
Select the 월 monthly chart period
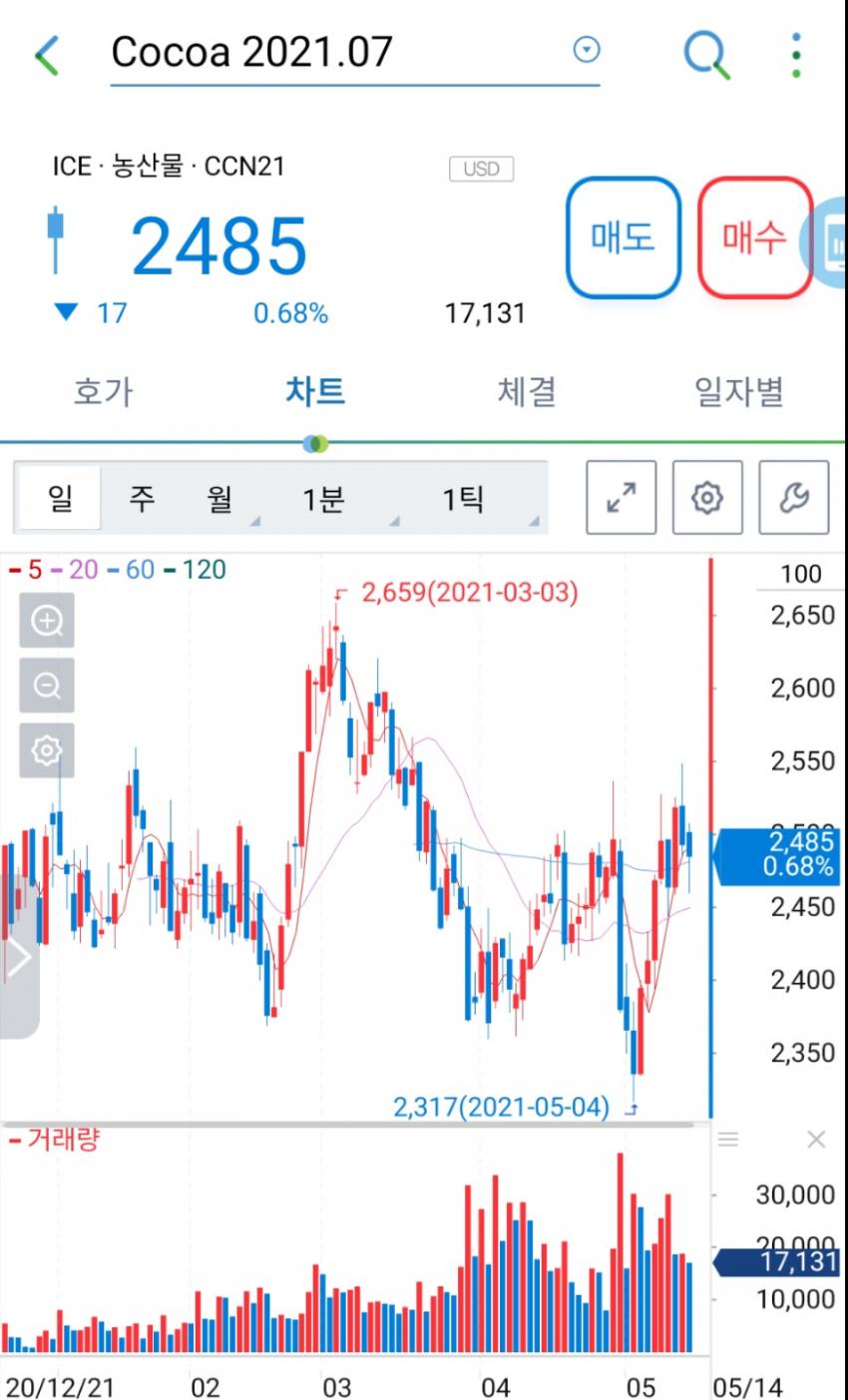click(x=221, y=497)
